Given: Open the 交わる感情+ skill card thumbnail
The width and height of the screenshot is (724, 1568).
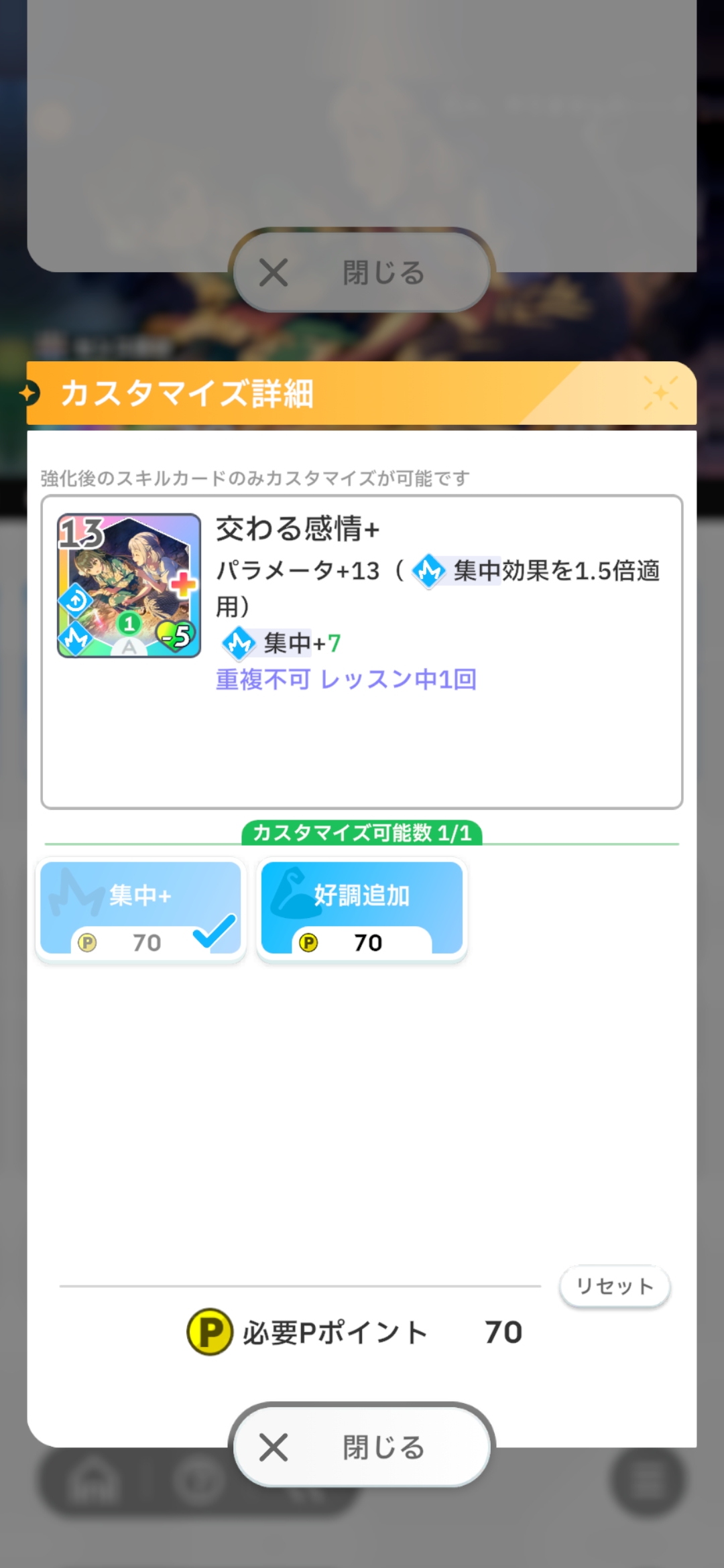Looking at the screenshot, I should coord(129,586).
